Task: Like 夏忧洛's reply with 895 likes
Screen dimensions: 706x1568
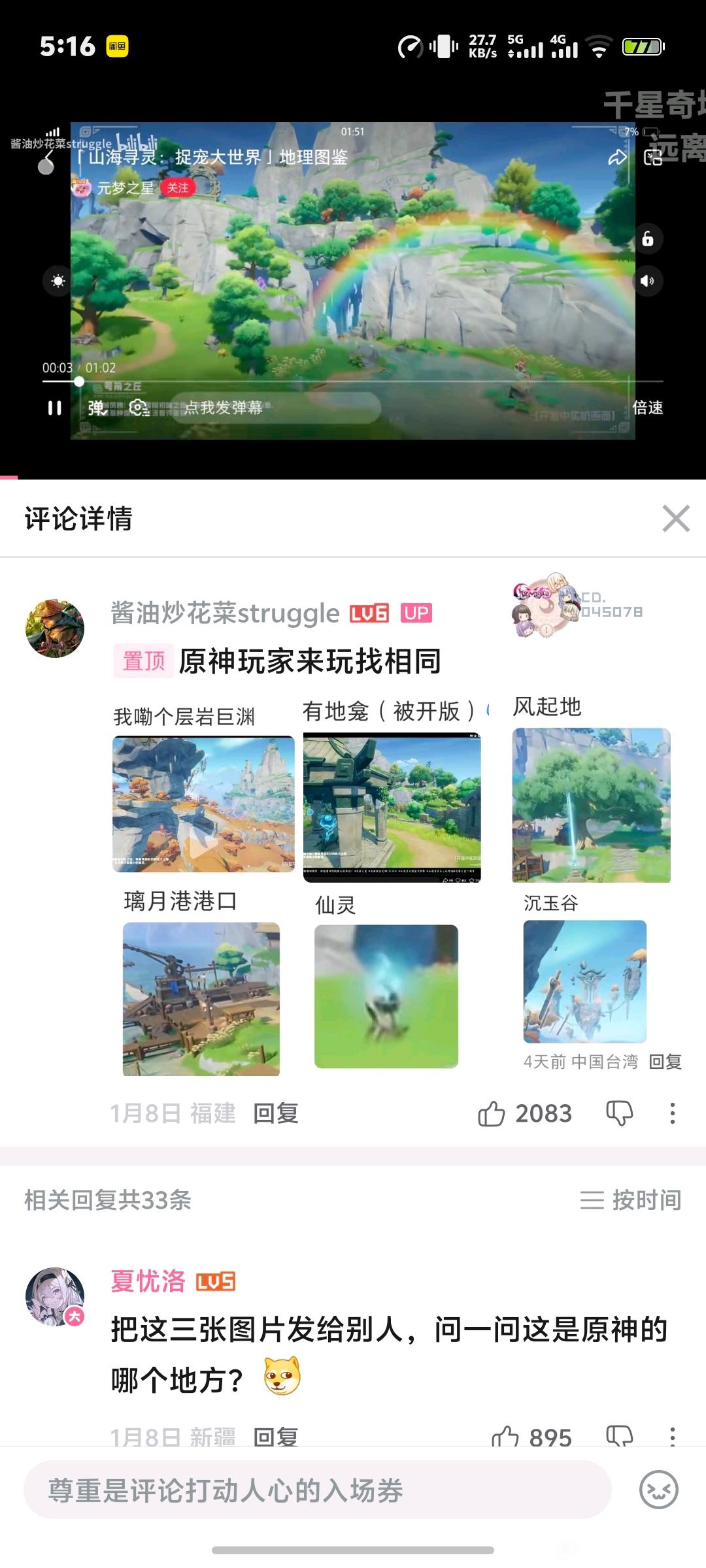Action: click(x=505, y=1437)
